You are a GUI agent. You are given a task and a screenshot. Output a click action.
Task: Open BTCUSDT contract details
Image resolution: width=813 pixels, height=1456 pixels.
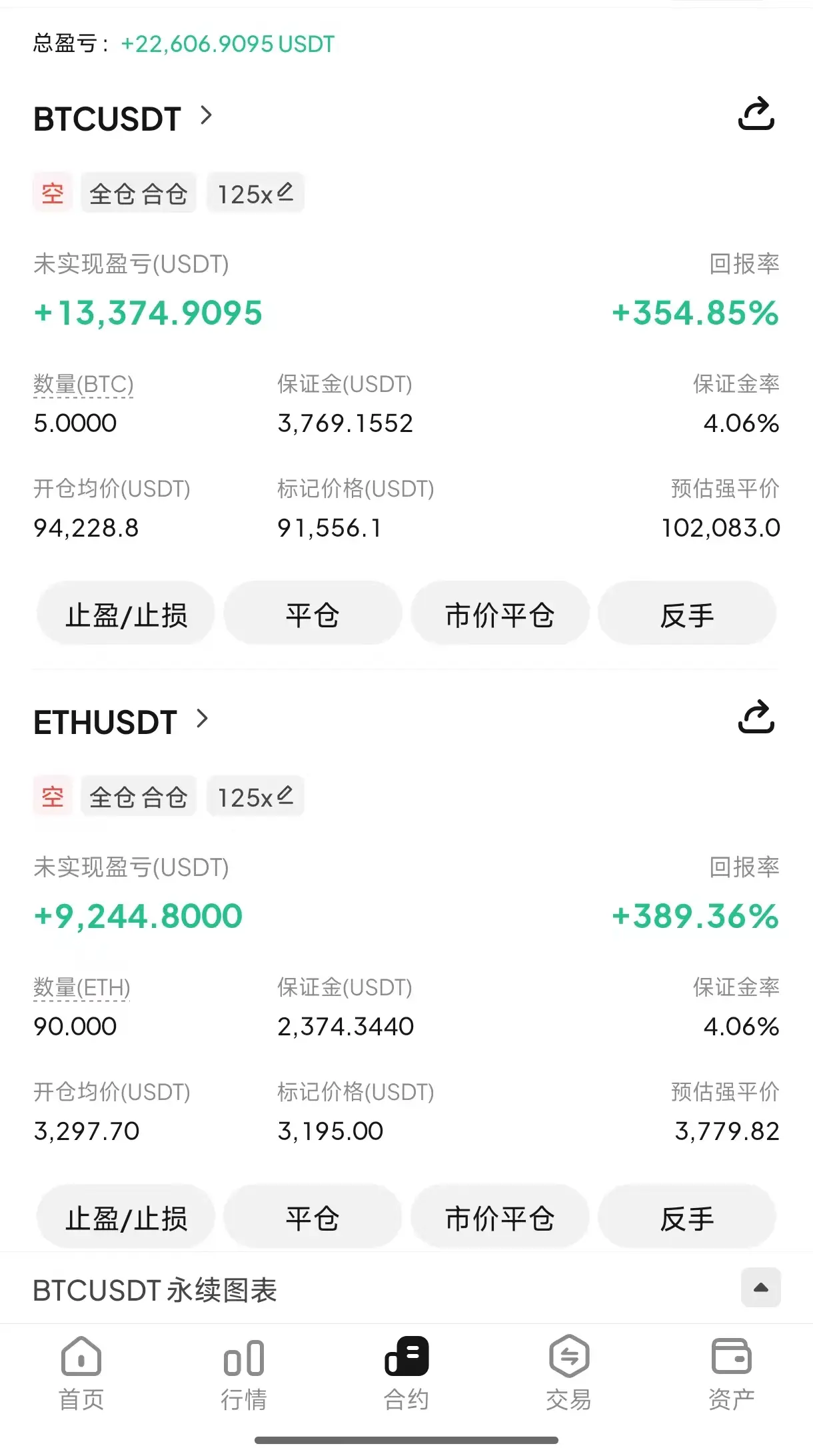[123, 119]
